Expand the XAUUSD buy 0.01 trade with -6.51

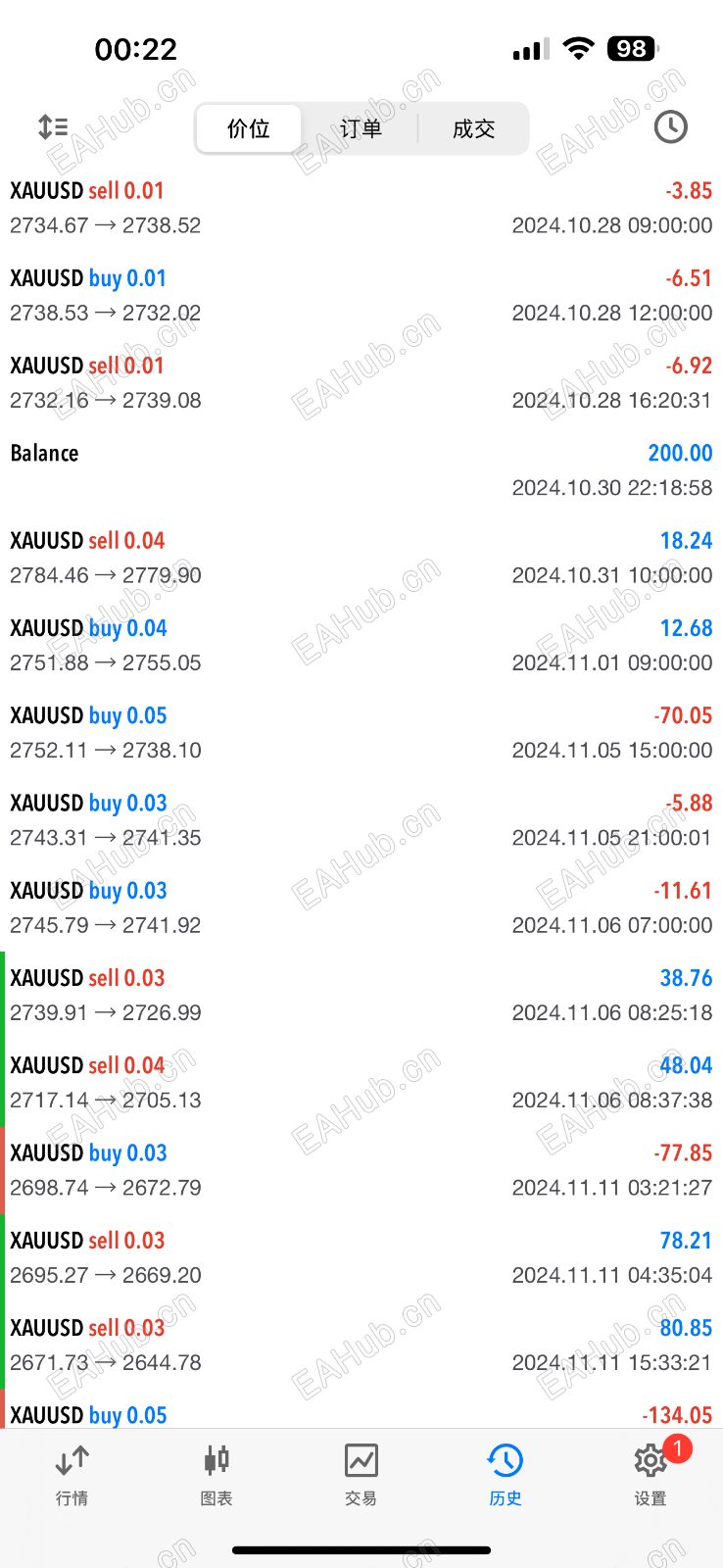tap(361, 295)
